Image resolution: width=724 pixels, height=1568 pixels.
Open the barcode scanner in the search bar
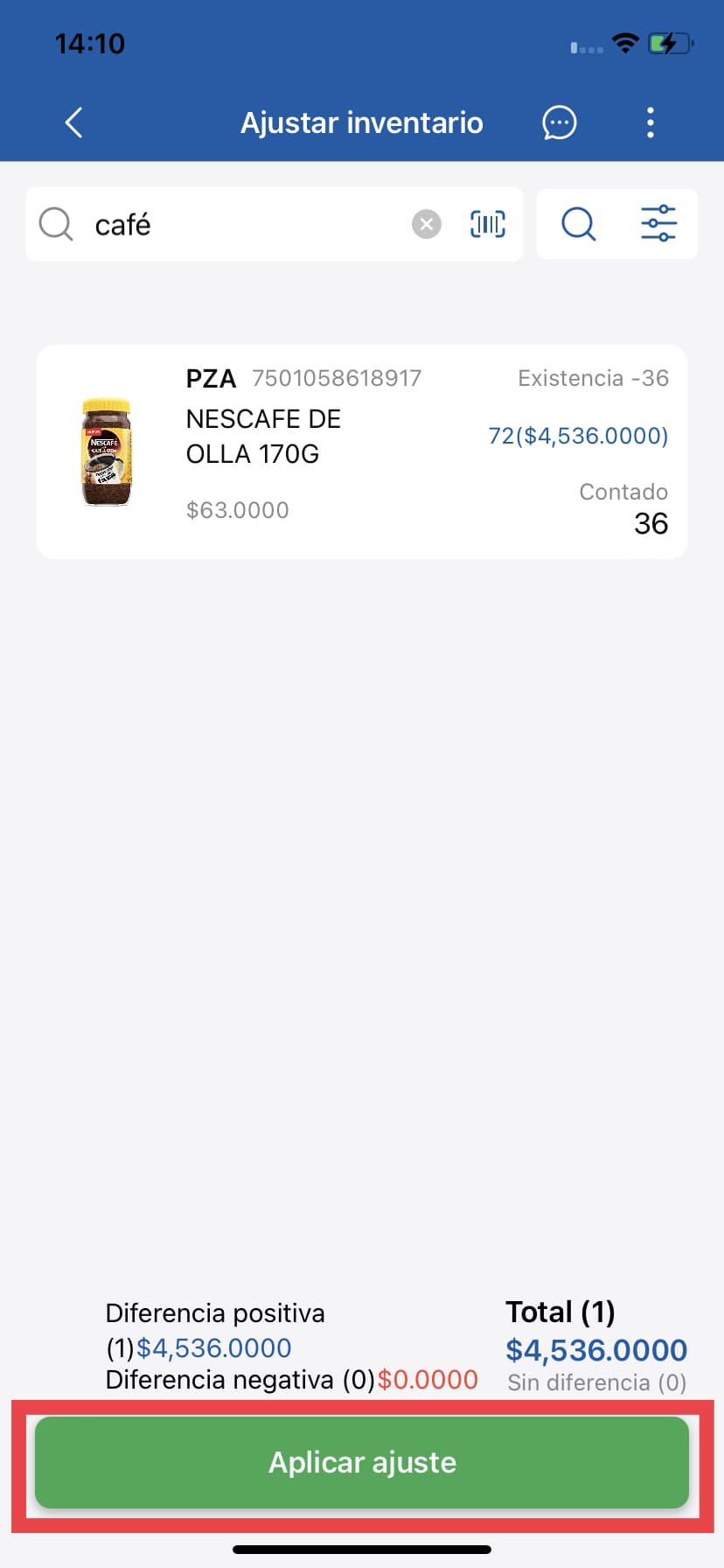coord(487,224)
